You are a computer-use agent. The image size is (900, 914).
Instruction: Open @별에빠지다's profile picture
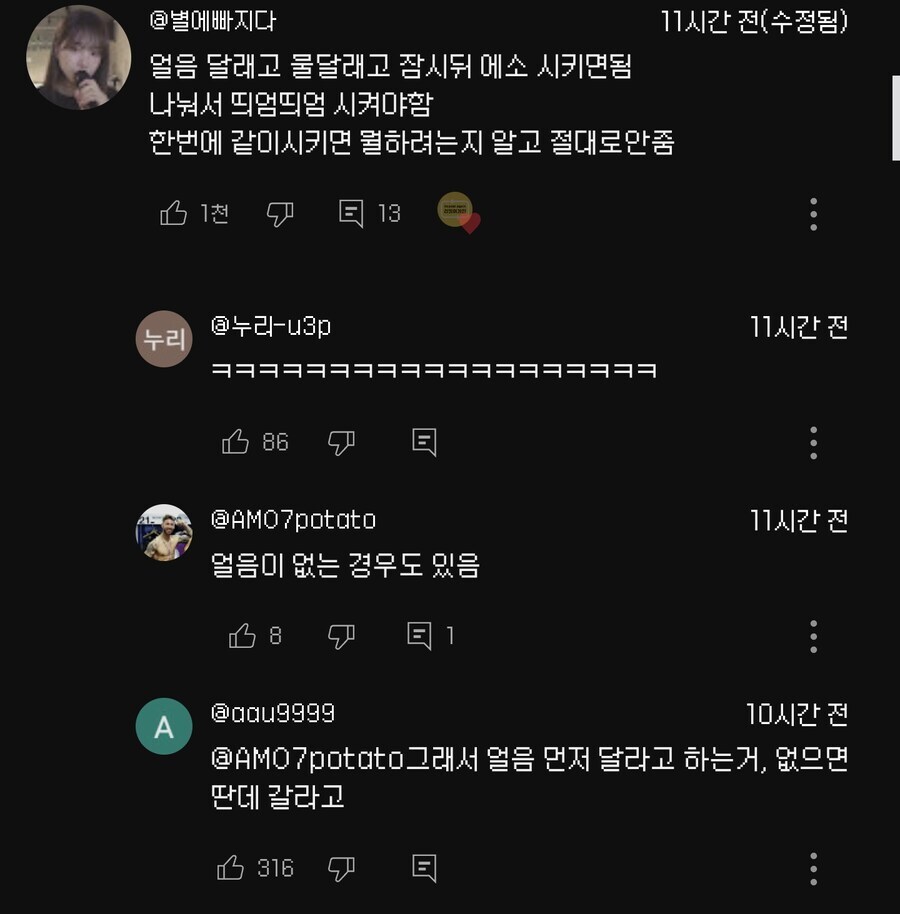(x=78, y=57)
